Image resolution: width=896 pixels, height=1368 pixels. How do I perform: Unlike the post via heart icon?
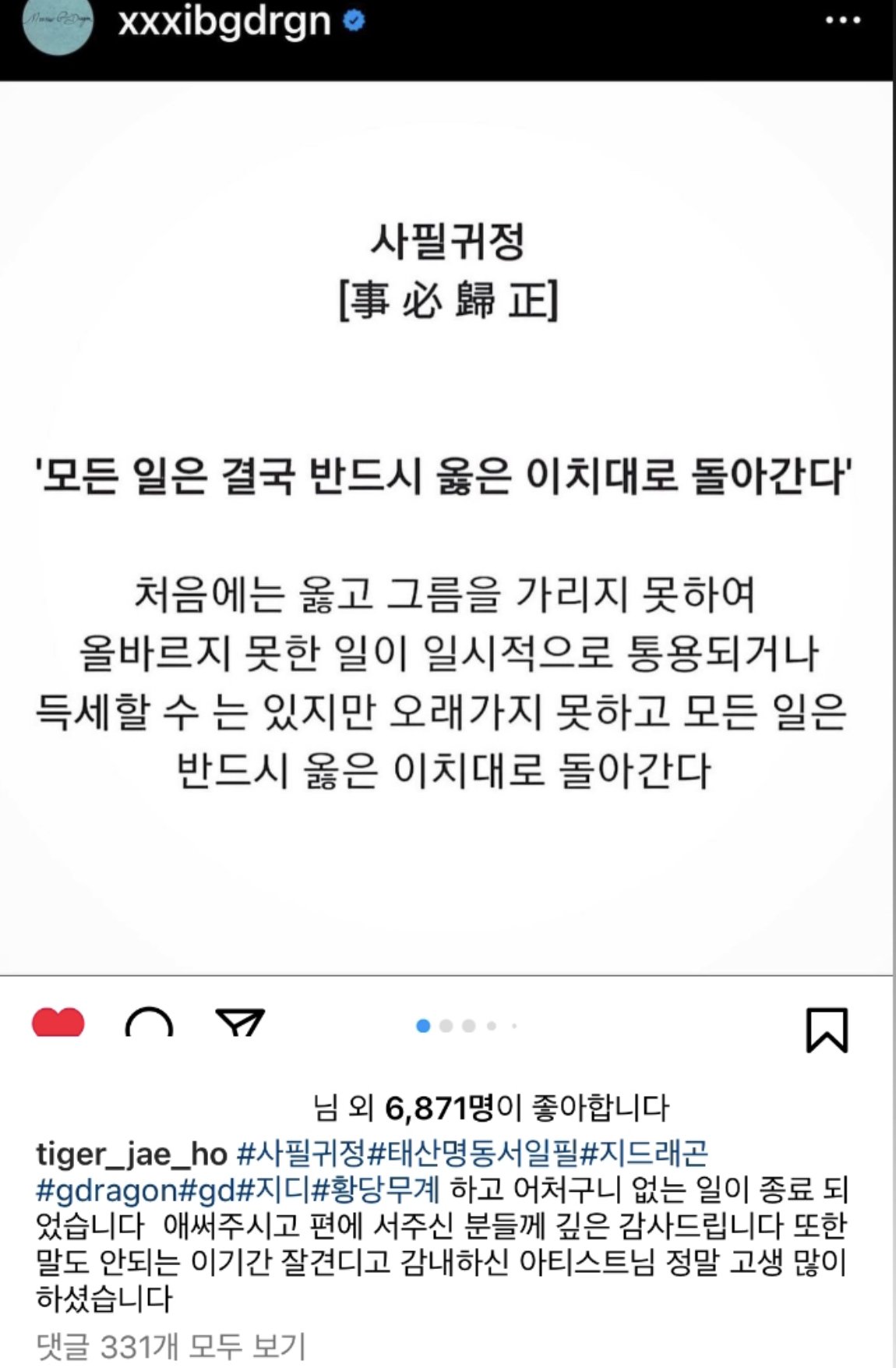click(x=58, y=1023)
